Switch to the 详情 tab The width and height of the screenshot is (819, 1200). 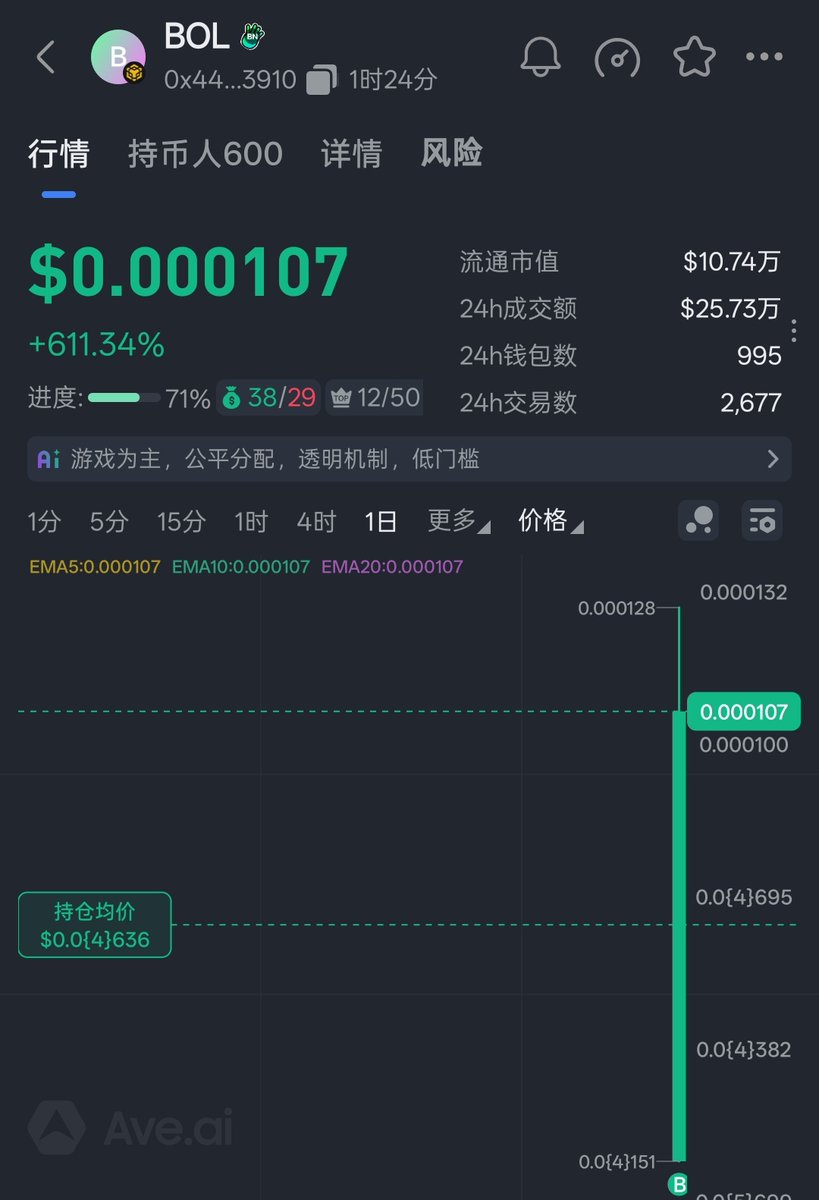(x=351, y=154)
